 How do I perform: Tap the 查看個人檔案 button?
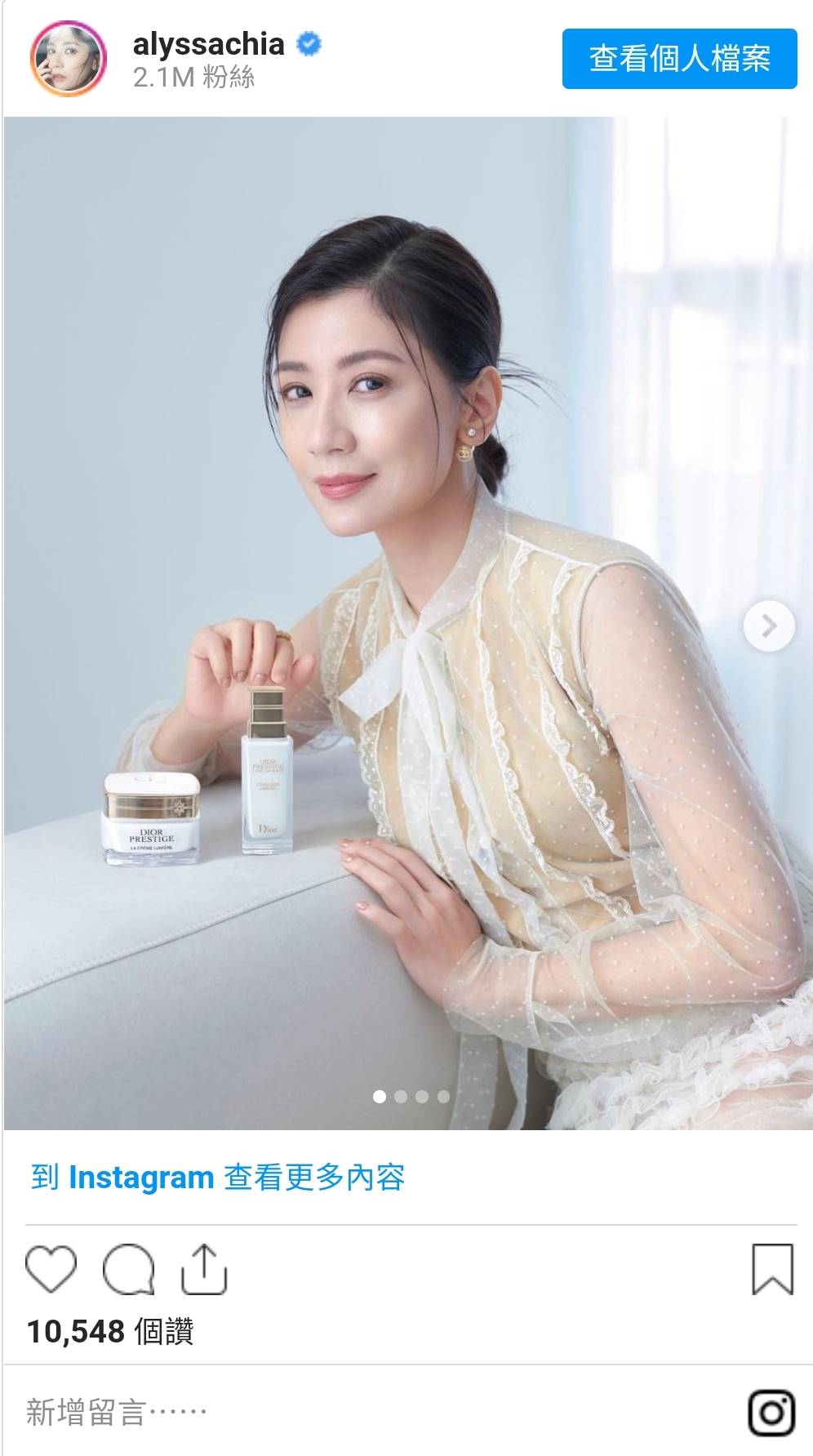click(x=679, y=59)
